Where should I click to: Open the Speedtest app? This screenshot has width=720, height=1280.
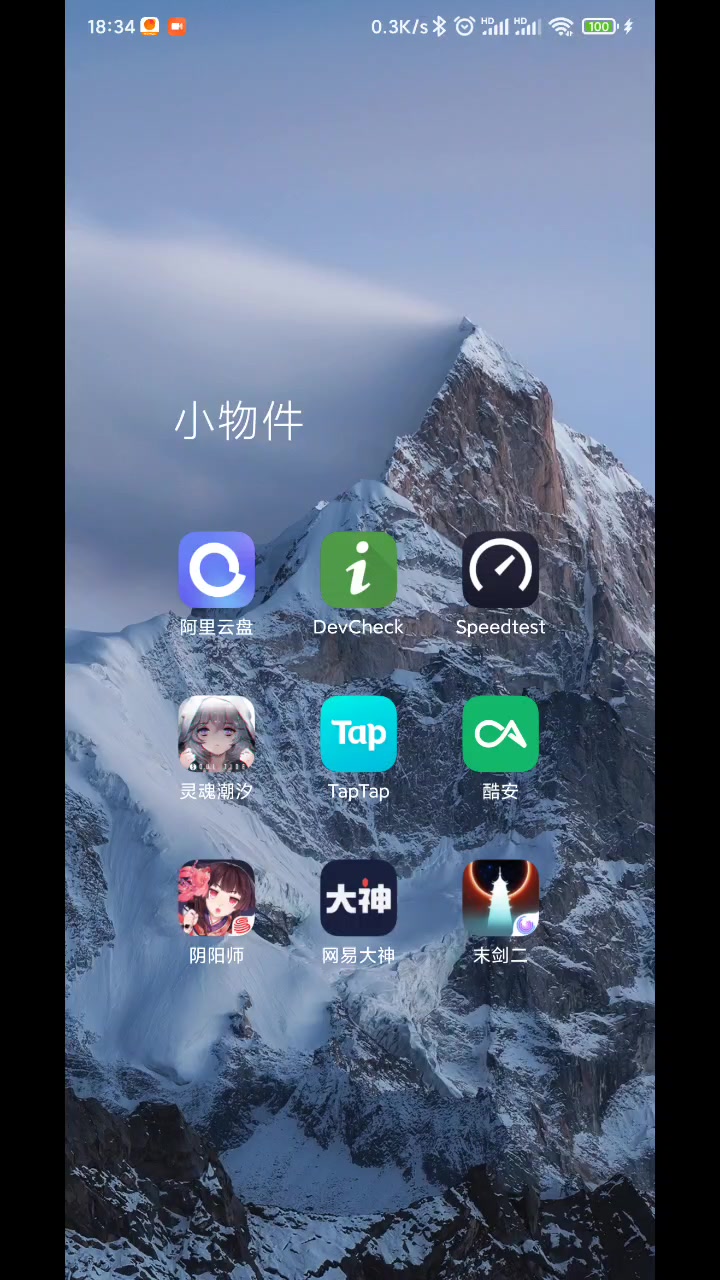coord(500,570)
